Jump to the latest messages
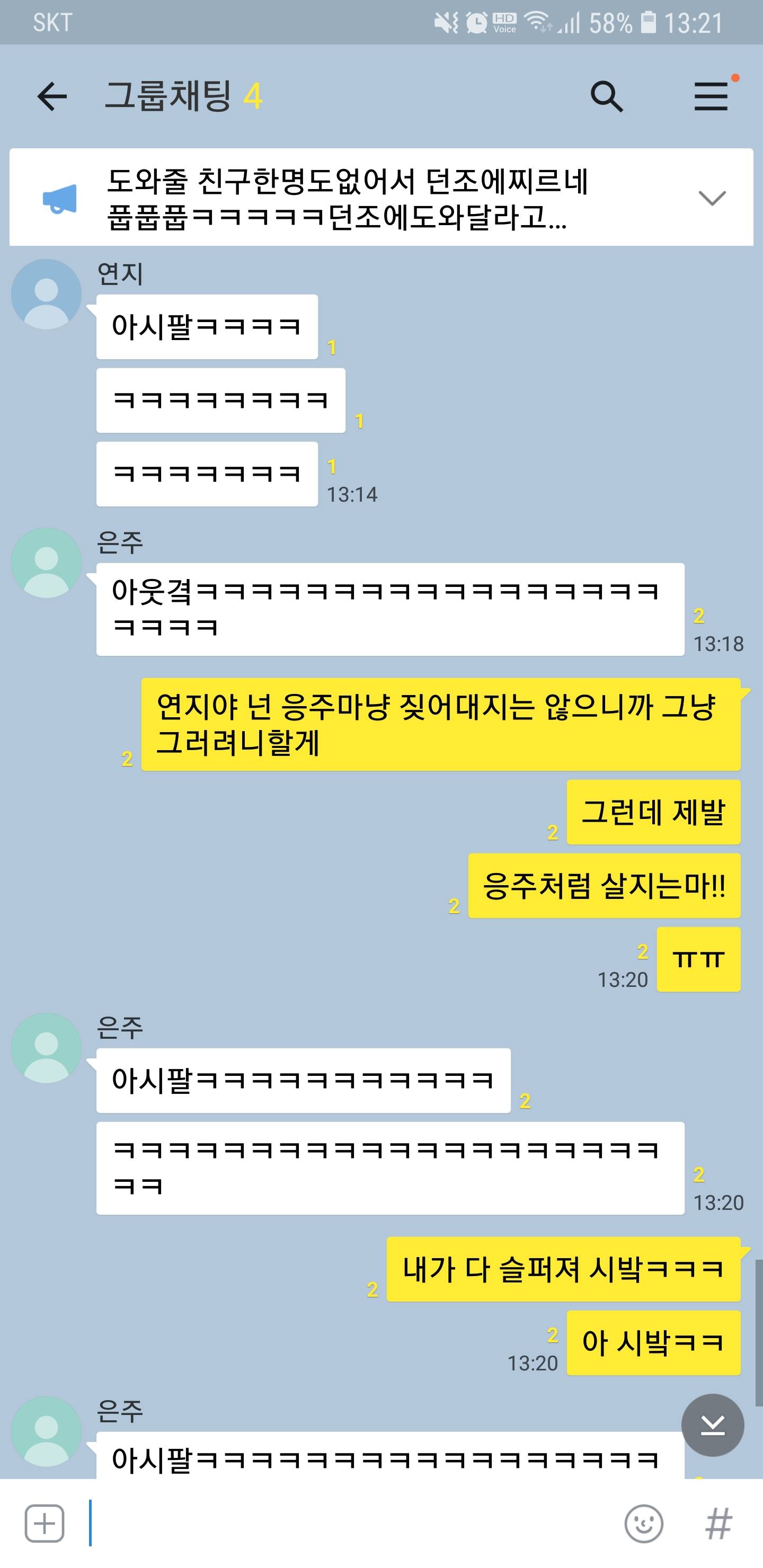Screen dimensions: 763x1568 (712, 1425)
